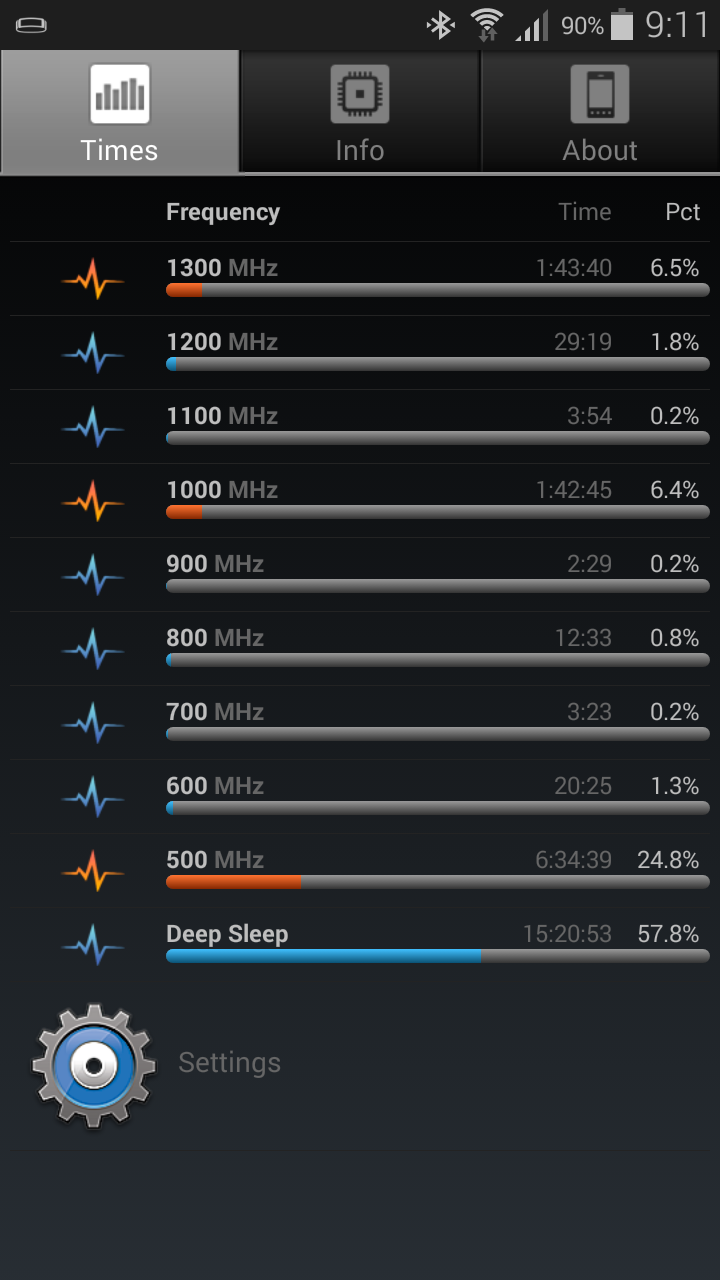Switch to the Info tab
Image resolution: width=720 pixels, height=1280 pixels.
click(360, 112)
